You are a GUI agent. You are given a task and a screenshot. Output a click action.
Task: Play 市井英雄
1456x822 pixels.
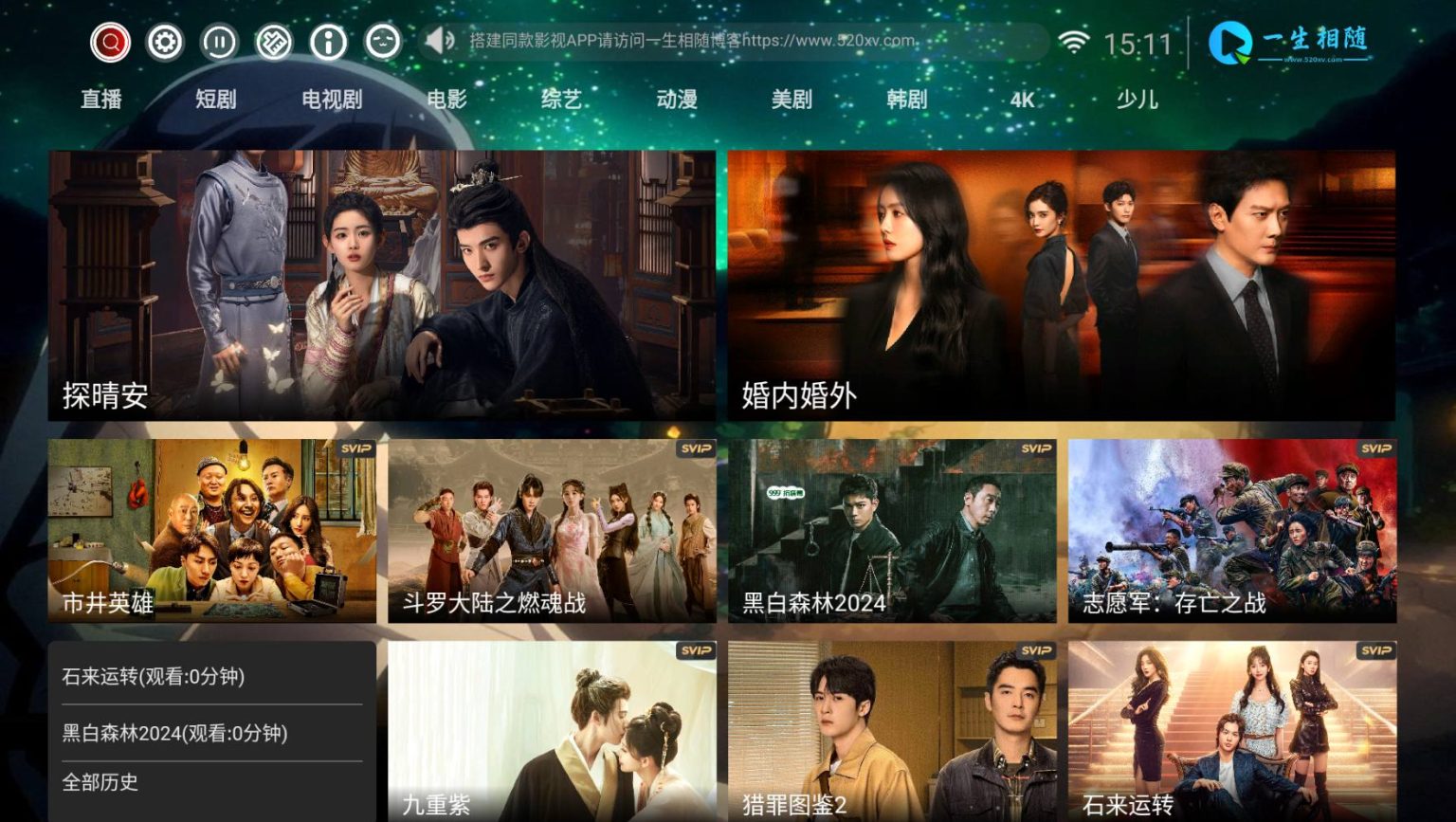click(212, 531)
